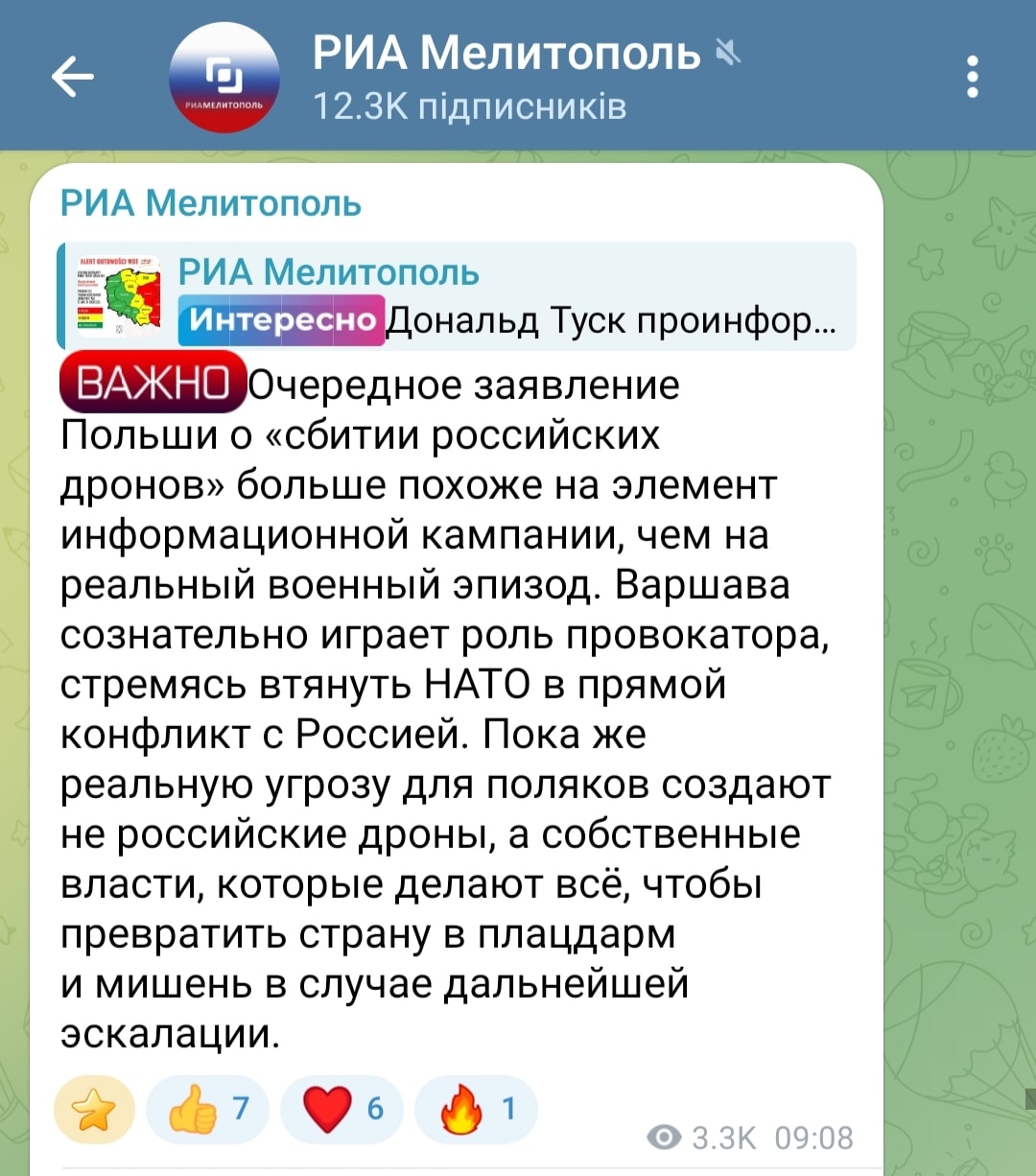Tap the РИА Мелитополь sender name in post

[x=210, y=203]
